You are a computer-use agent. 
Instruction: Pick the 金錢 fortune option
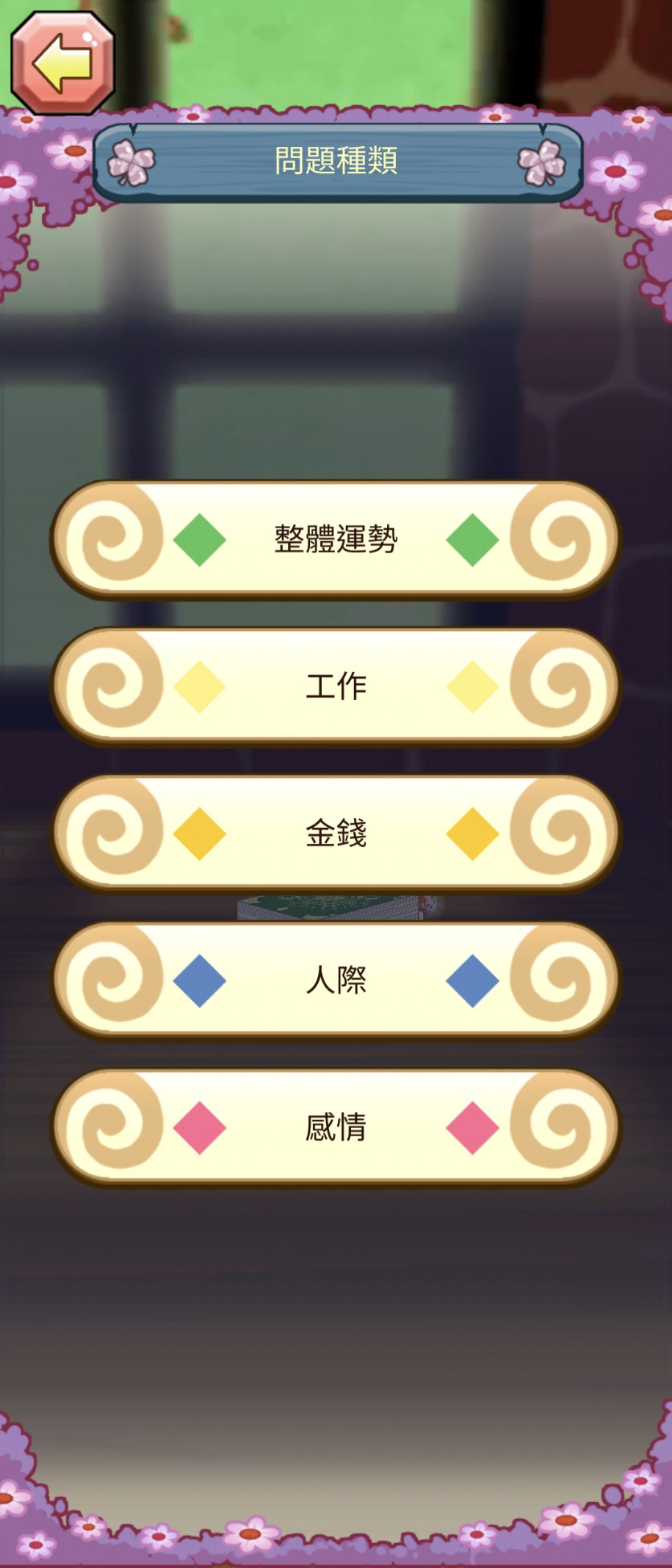pos(336,833)
